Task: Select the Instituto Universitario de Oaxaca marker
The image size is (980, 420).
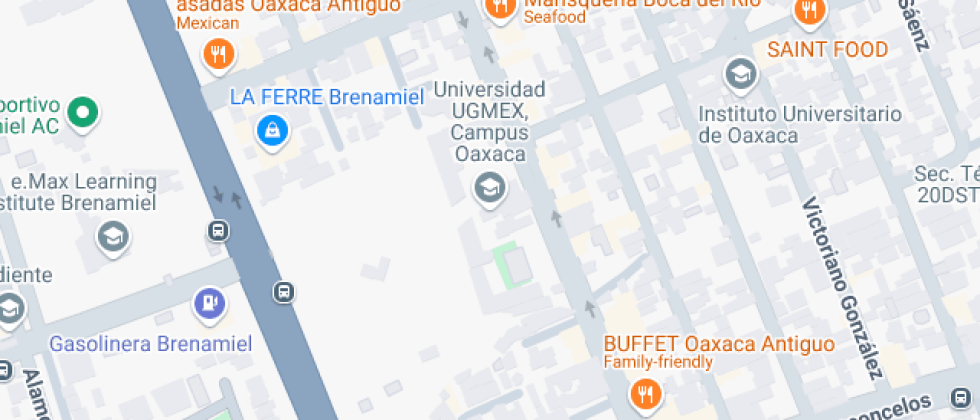Action: [741, 73]
